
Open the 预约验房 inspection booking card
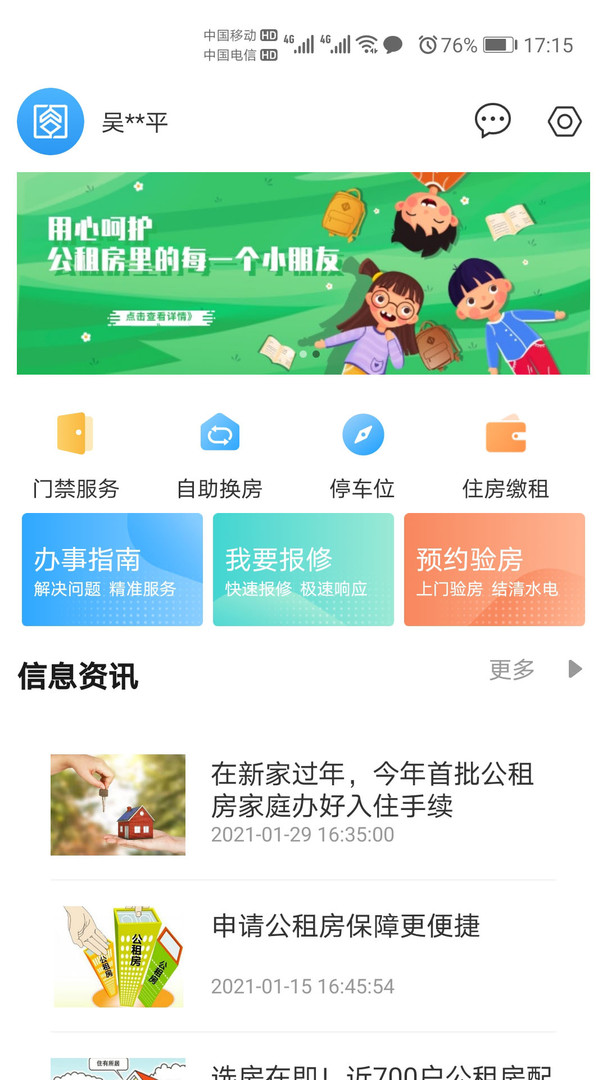[494, 570]
